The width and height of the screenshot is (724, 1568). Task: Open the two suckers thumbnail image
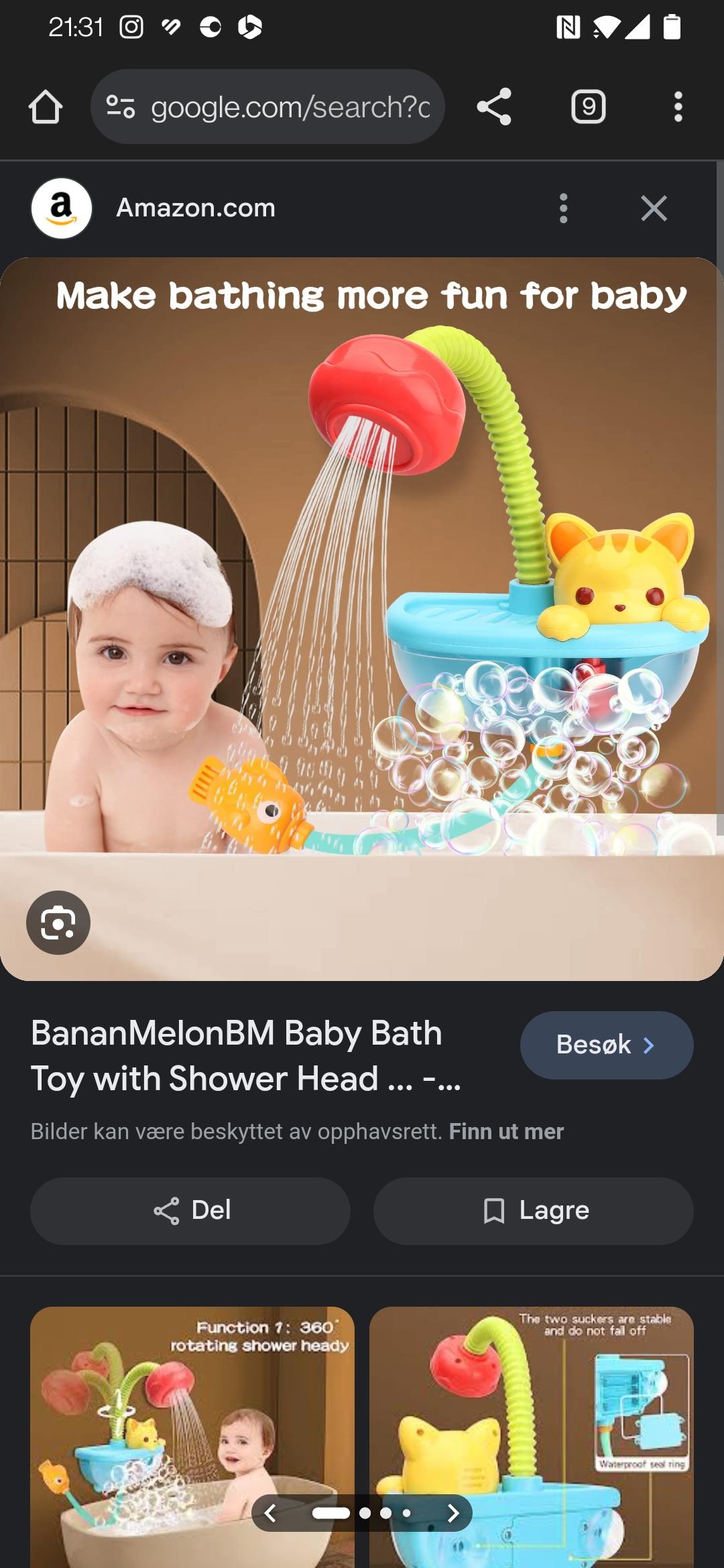tap(532, 1437)
